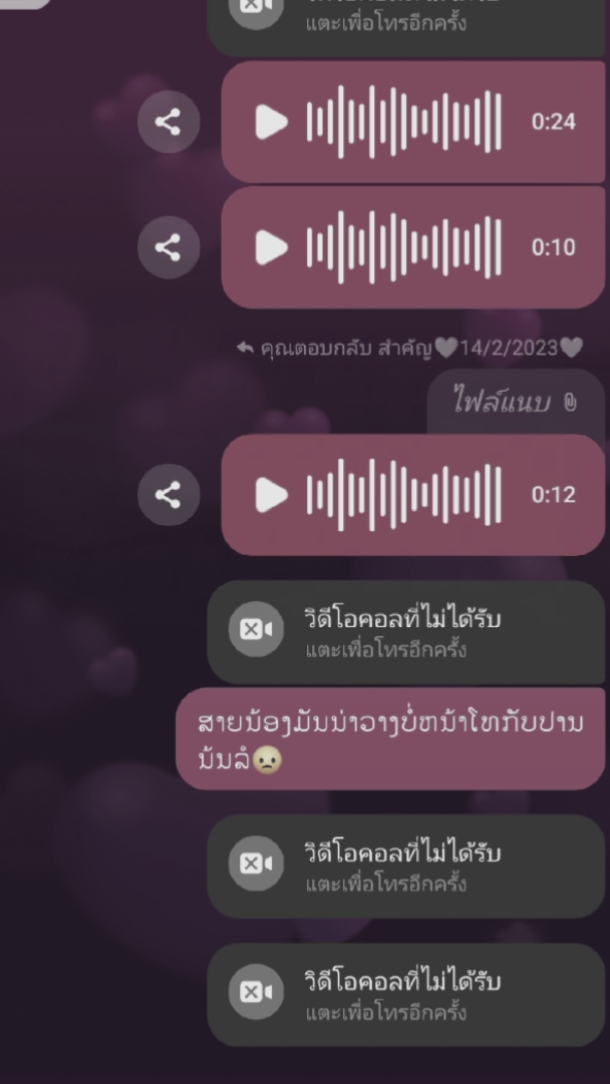610x1084 pixels.
Task: Redial the missed video call directly below the Lao text message
Action: point(407,866)
